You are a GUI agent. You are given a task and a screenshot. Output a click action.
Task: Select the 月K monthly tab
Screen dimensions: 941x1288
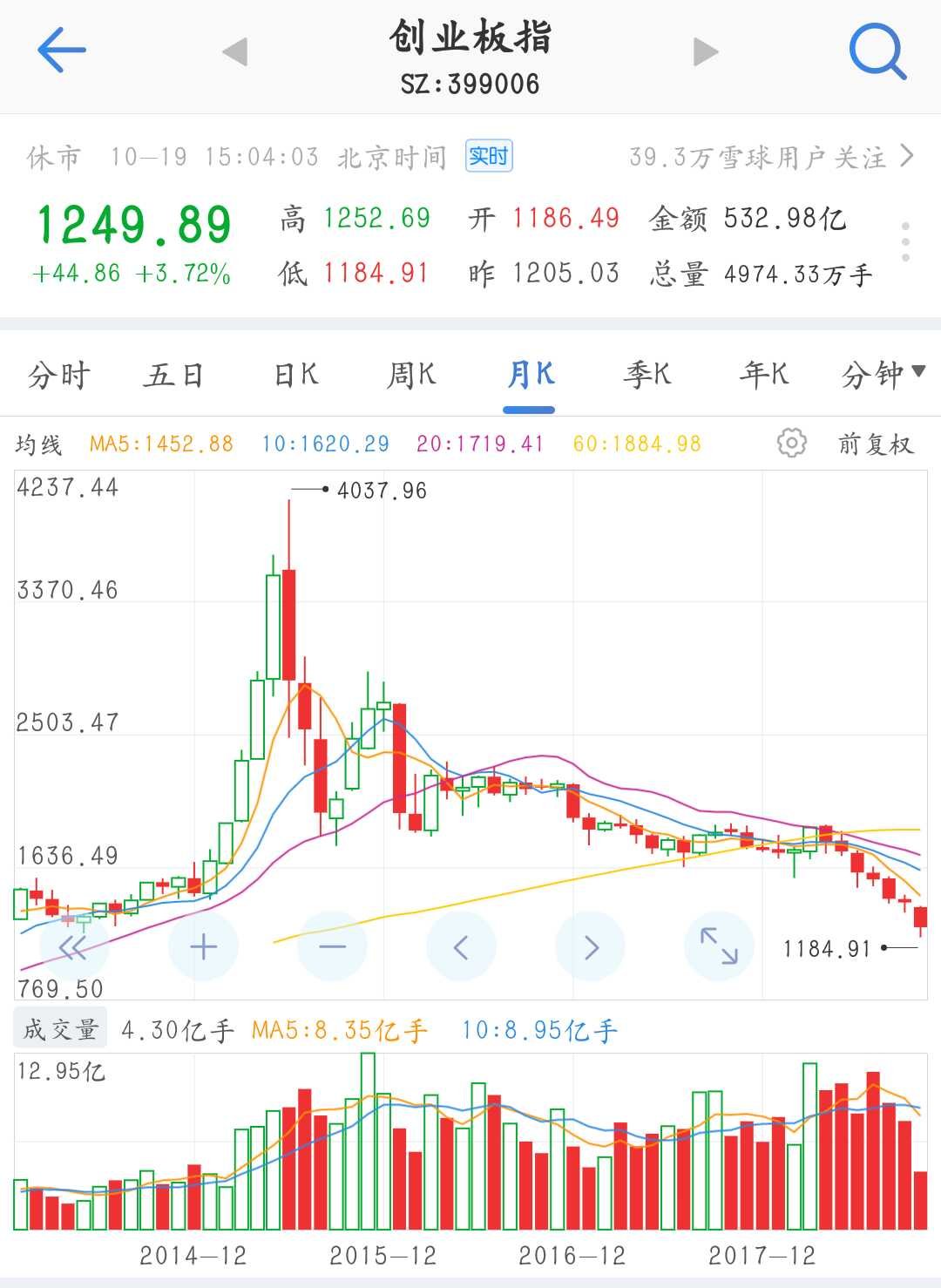click(530, 376)
